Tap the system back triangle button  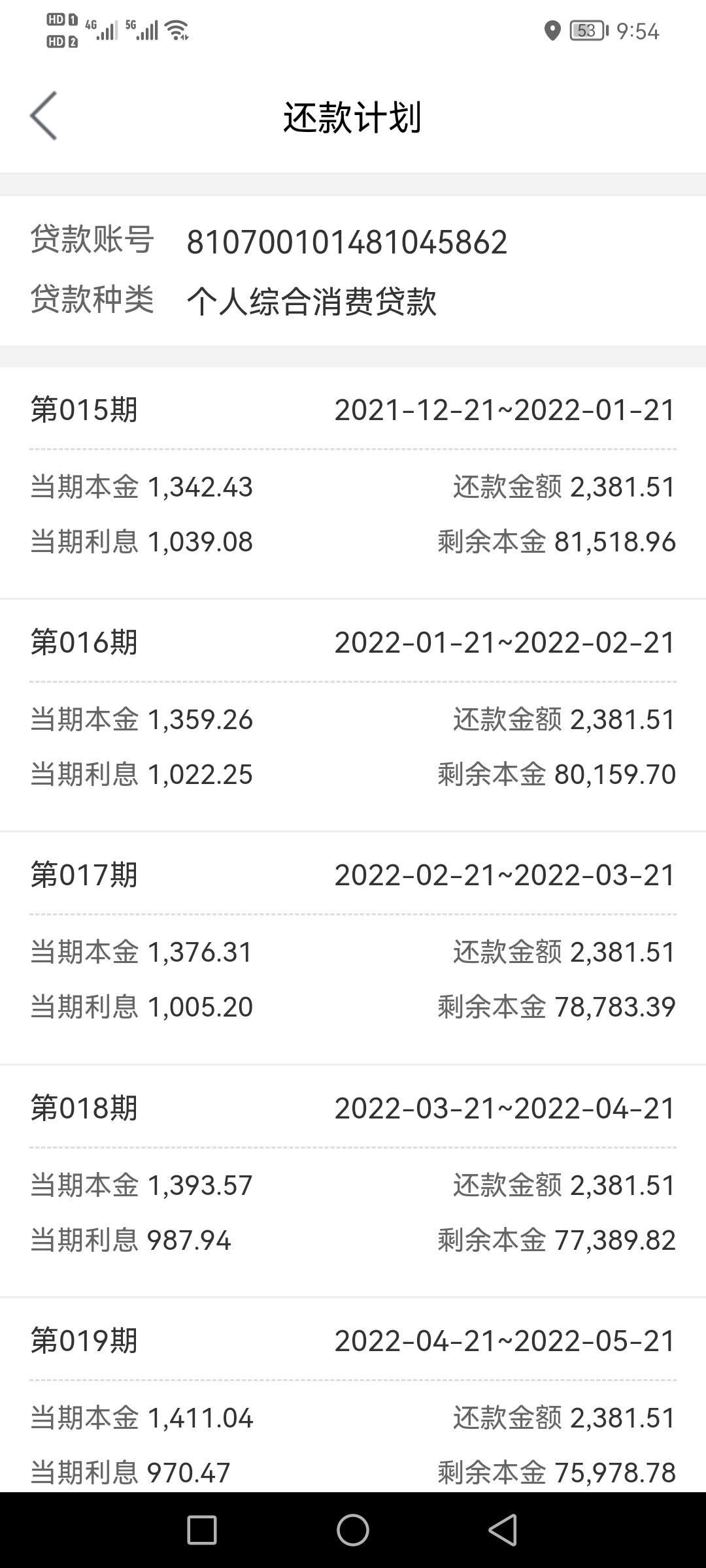pyautogui.click(x=503, y=1530)
